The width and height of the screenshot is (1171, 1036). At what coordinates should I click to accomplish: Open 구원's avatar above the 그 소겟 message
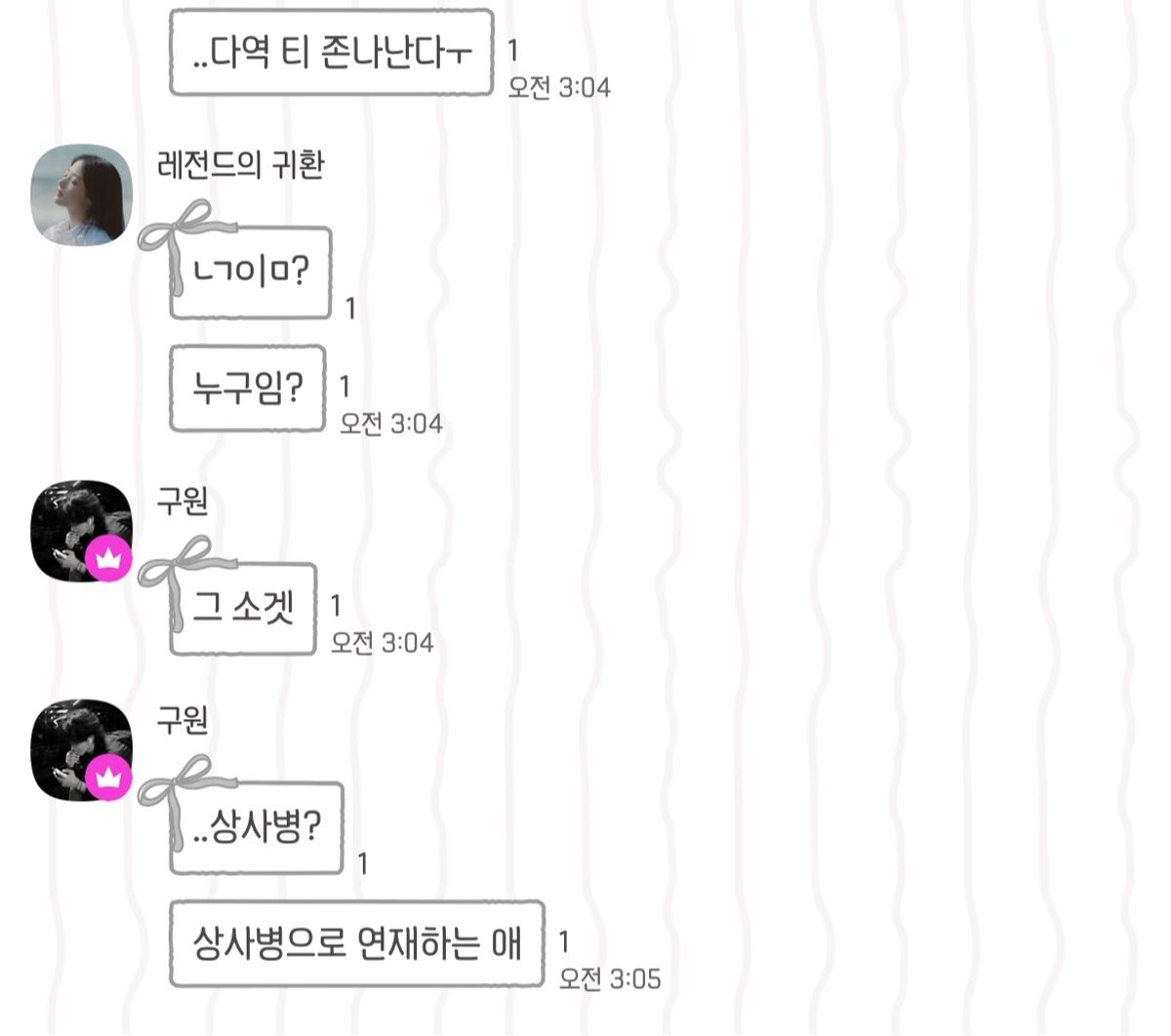pos(82,530)
